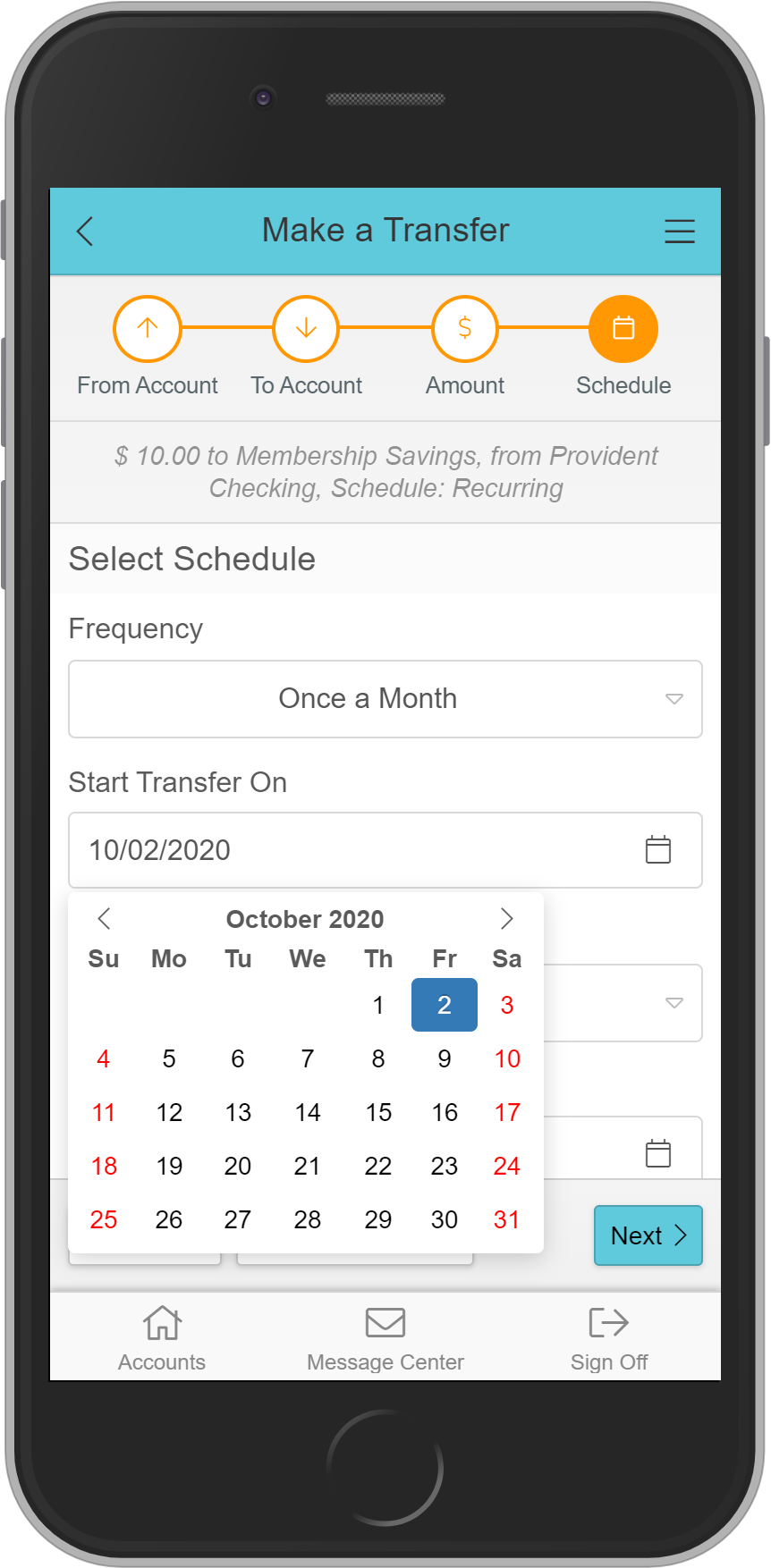This screenshot has height=1568, width=771.
Task: Go to the Amount step
Action: 464,329
